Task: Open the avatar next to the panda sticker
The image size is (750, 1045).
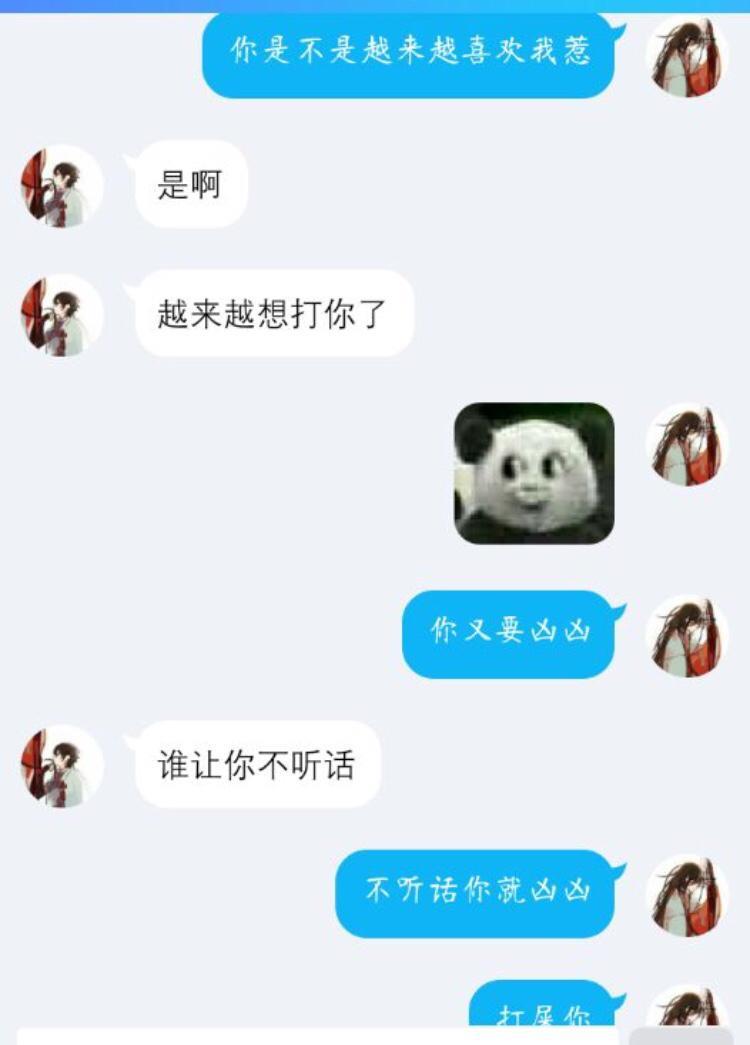Action: 687,444
